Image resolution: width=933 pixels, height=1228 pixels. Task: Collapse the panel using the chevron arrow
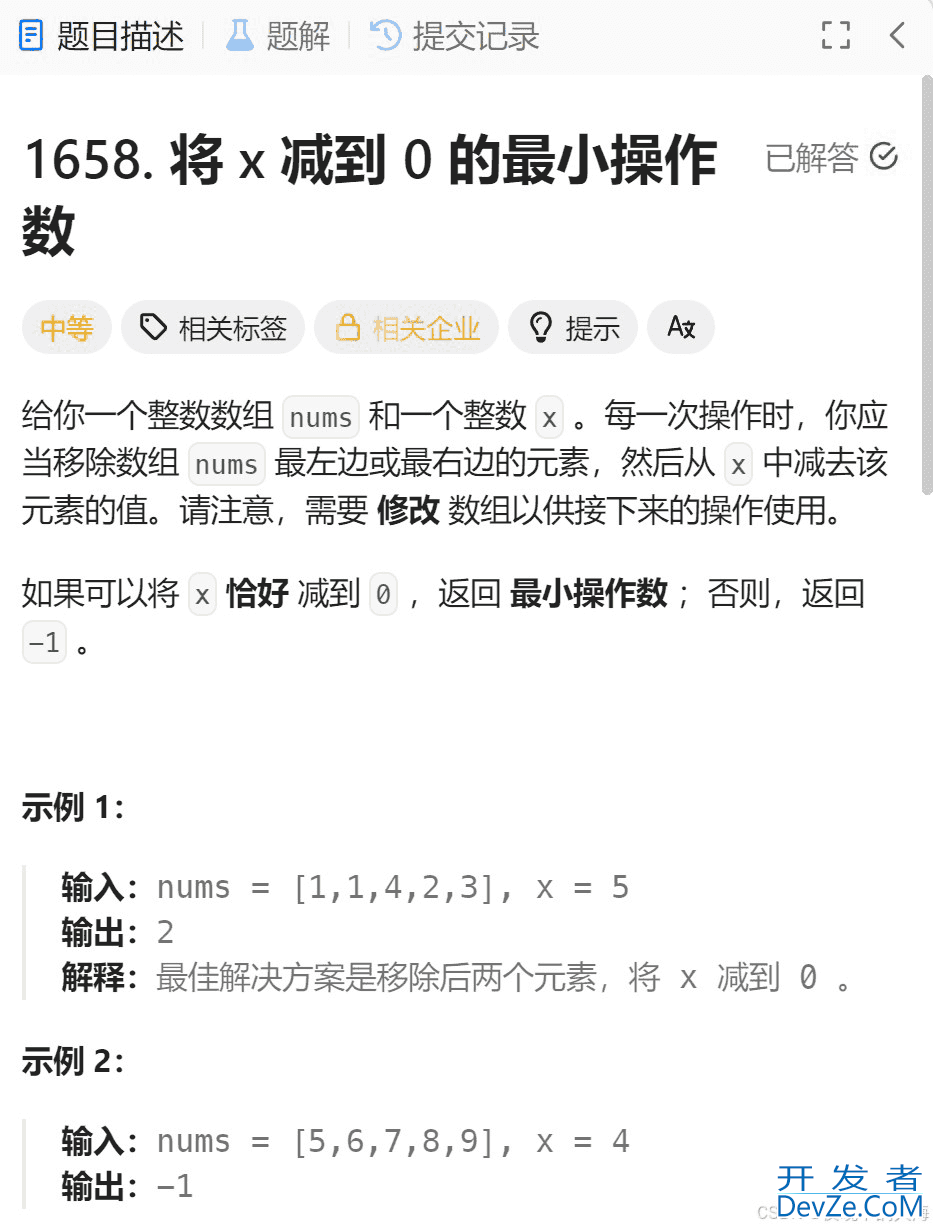point(899,35)
